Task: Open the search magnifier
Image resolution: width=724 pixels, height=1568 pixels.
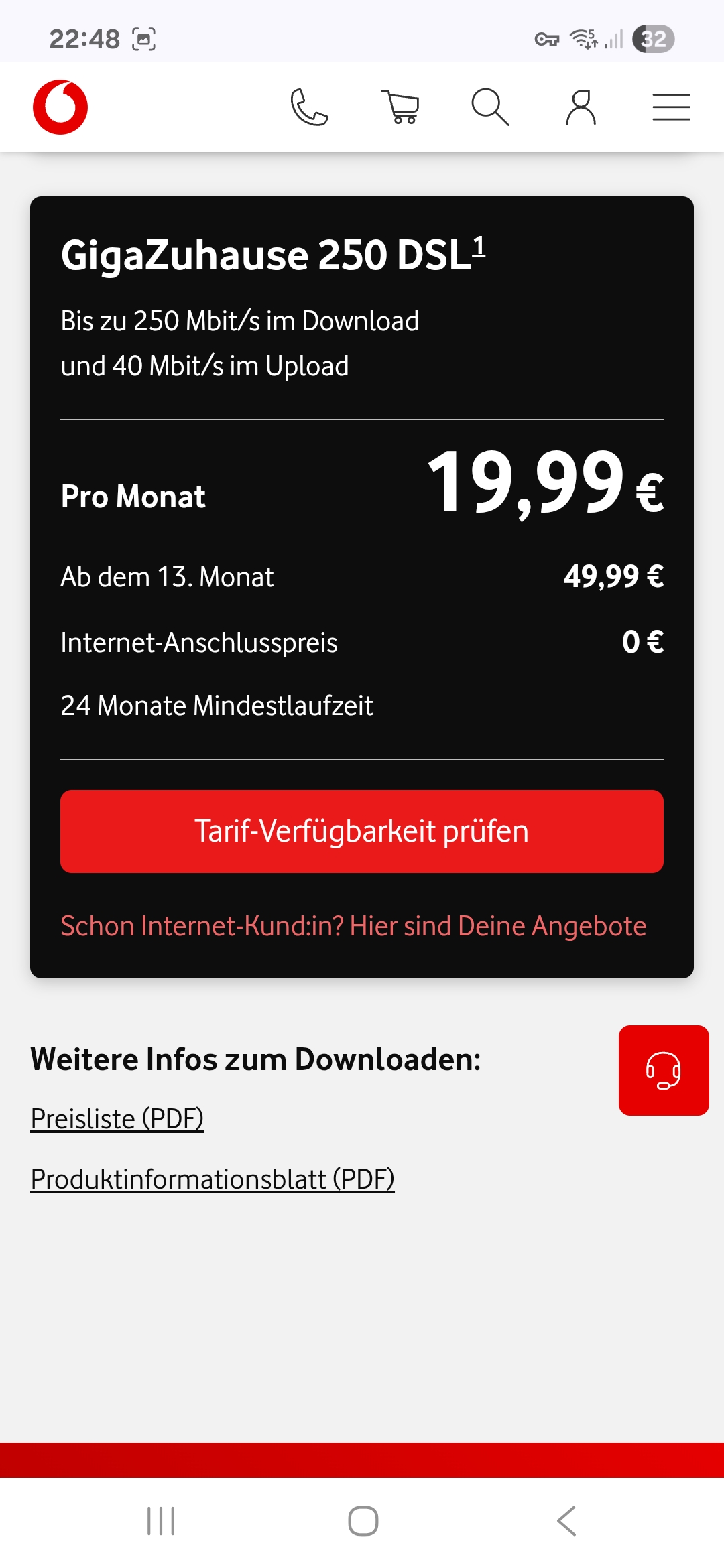Action: (x=490, y=107)
